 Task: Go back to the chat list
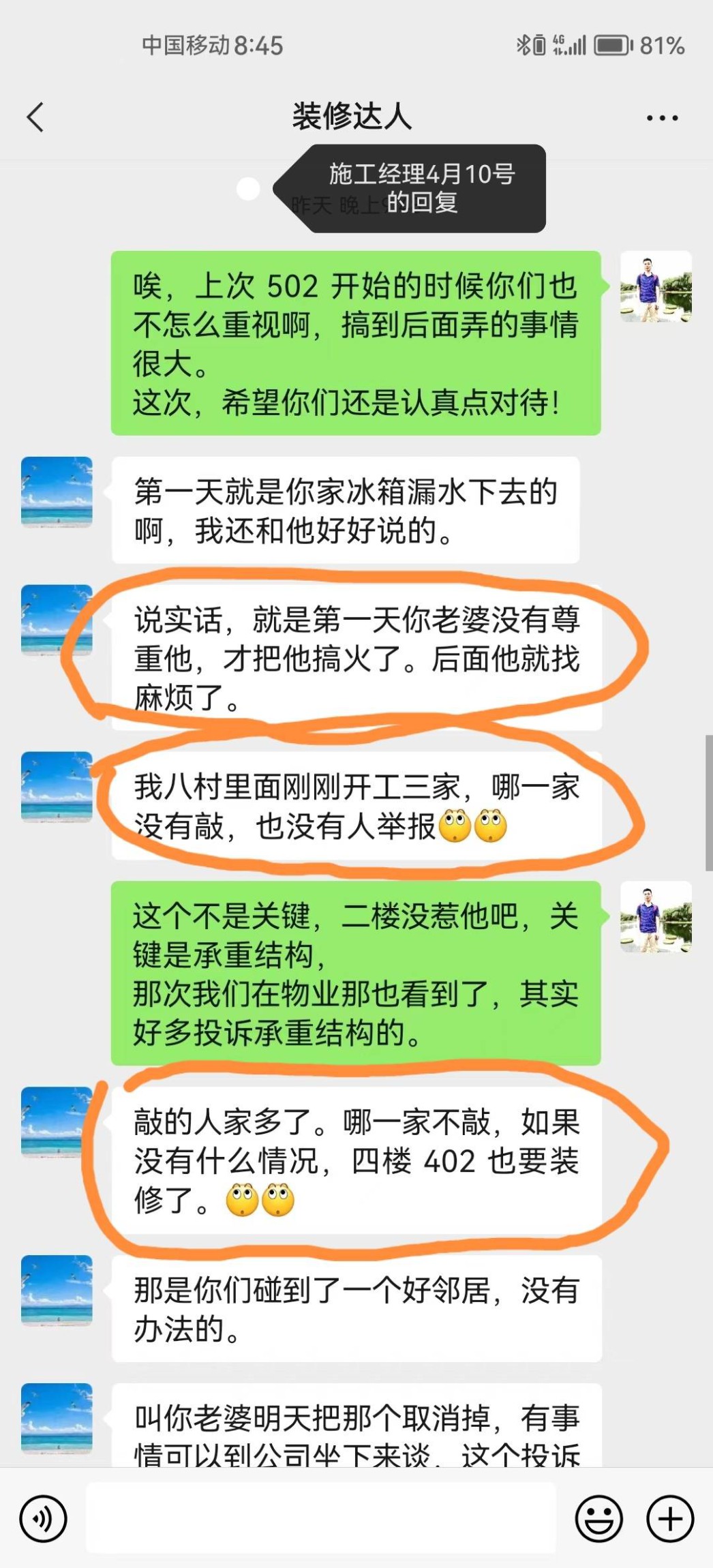tap(35, 117)
